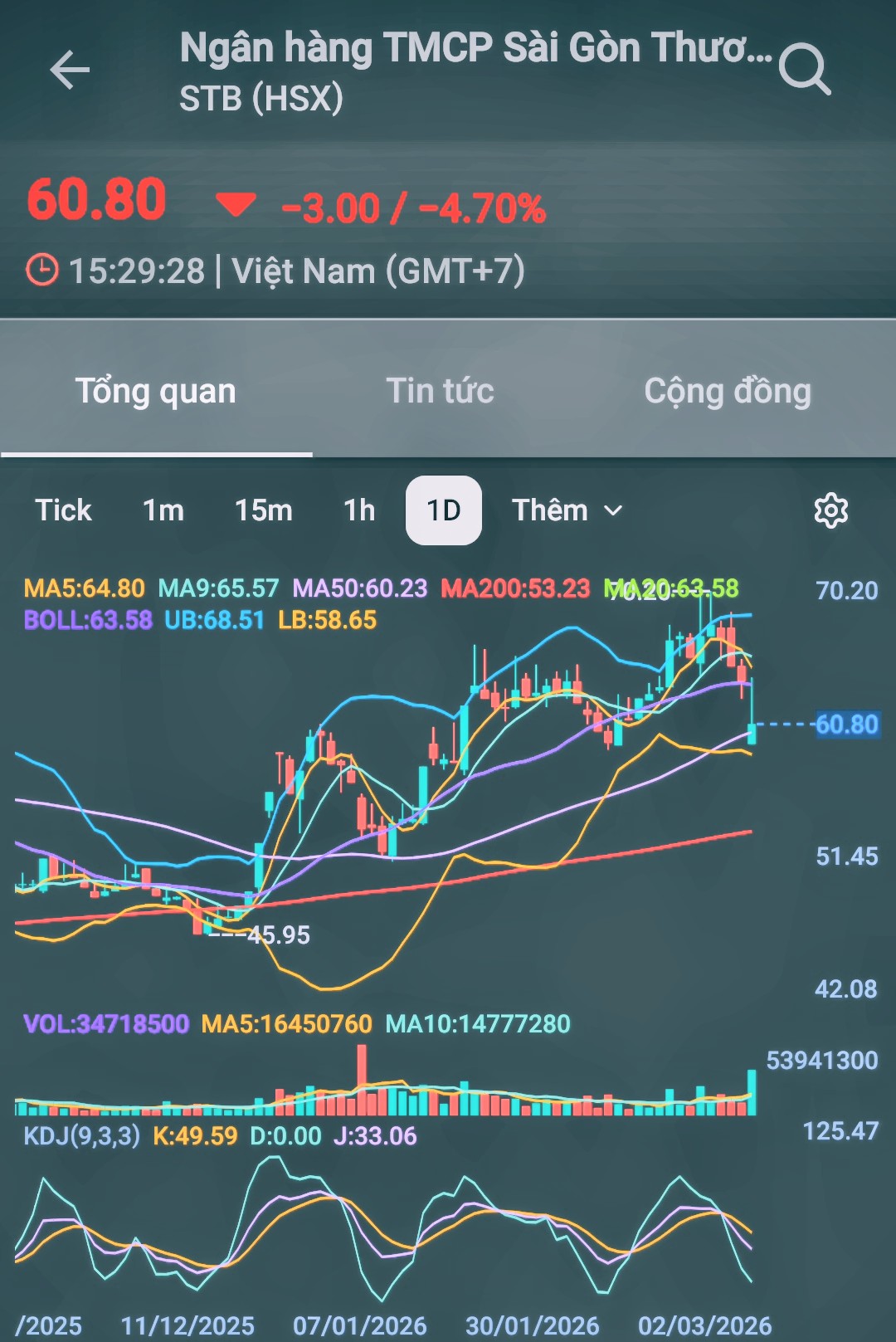
Task: Select the 1D daily timeframe
Action: coord(443,510)
